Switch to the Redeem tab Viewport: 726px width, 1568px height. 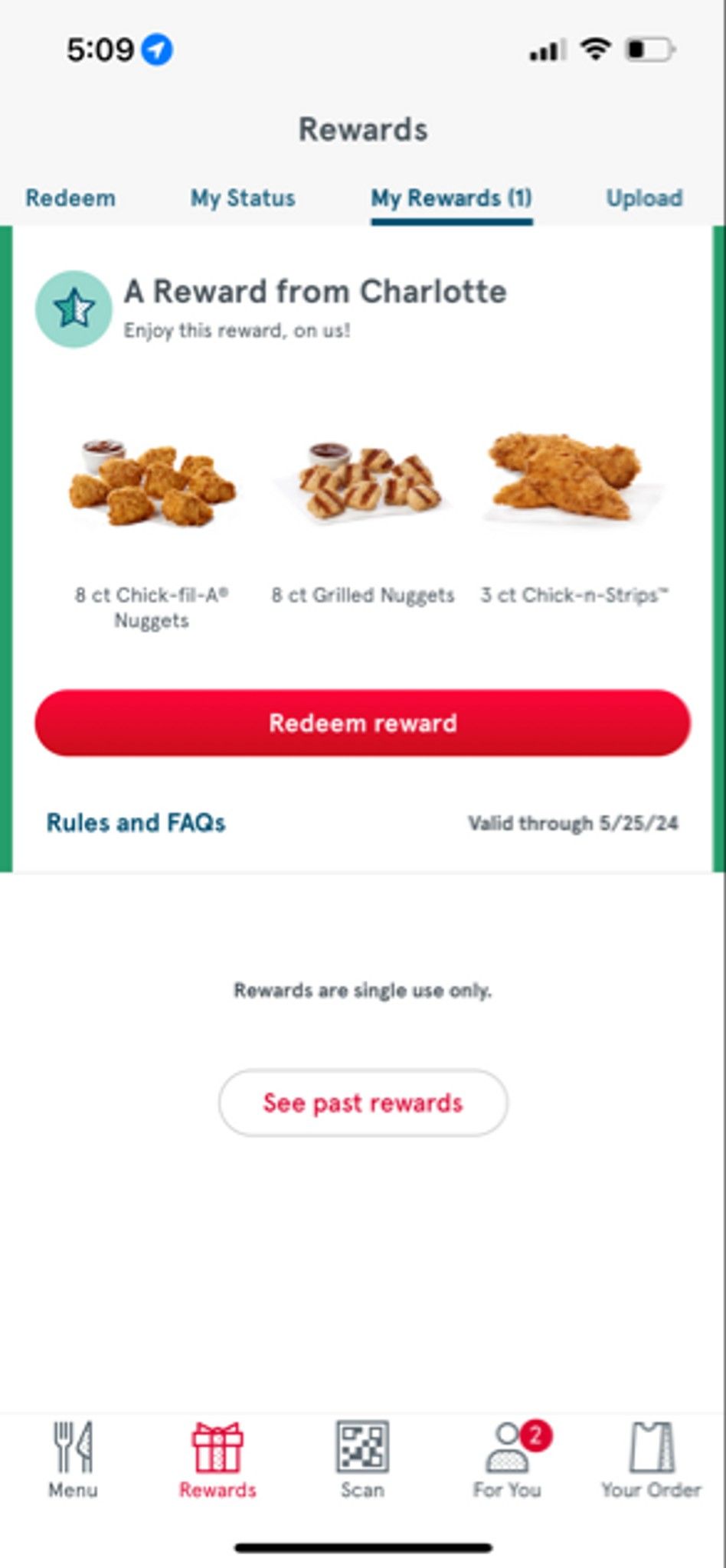70,198
